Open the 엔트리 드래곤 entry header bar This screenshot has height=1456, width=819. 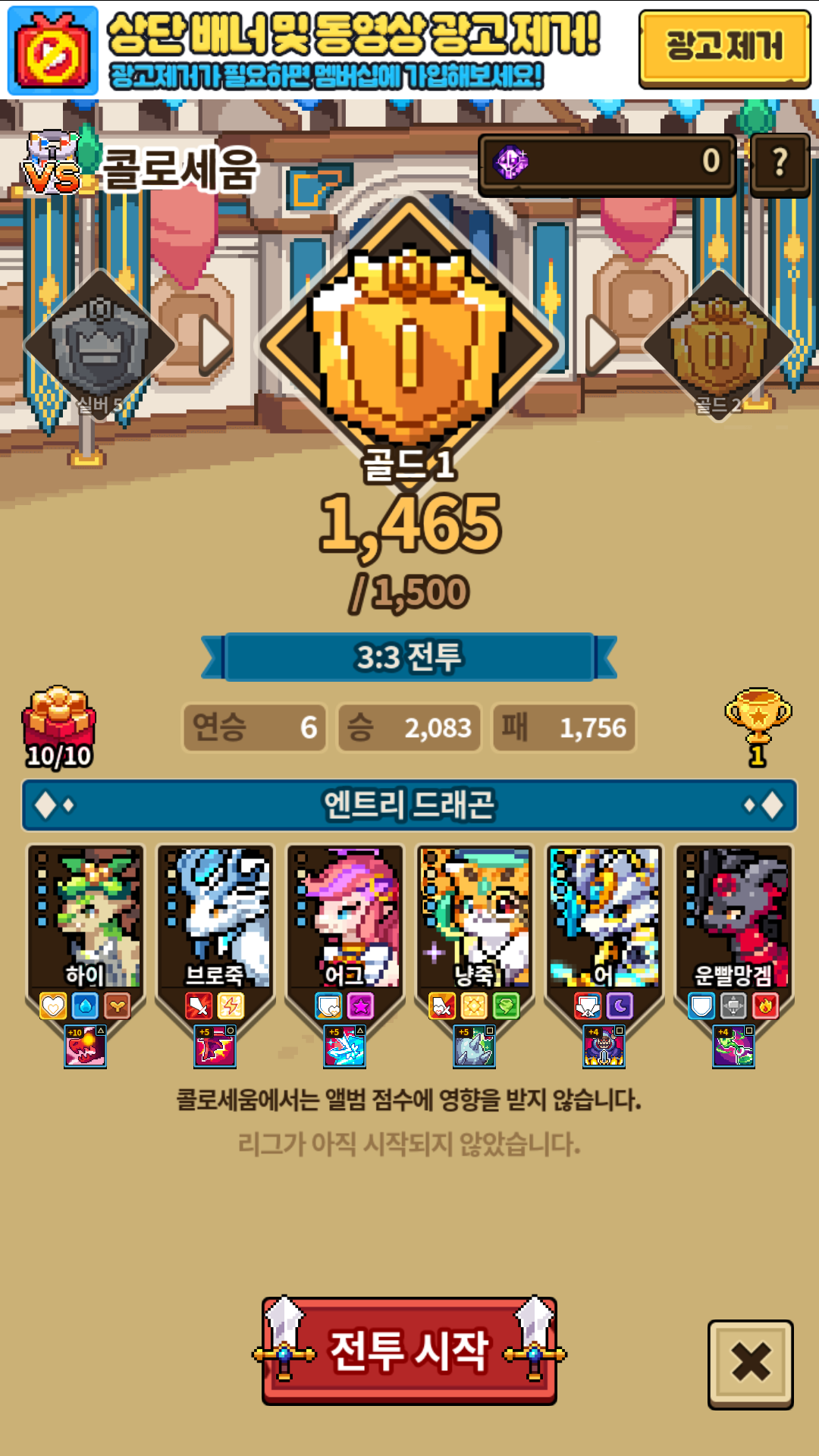tap(409, 805)
